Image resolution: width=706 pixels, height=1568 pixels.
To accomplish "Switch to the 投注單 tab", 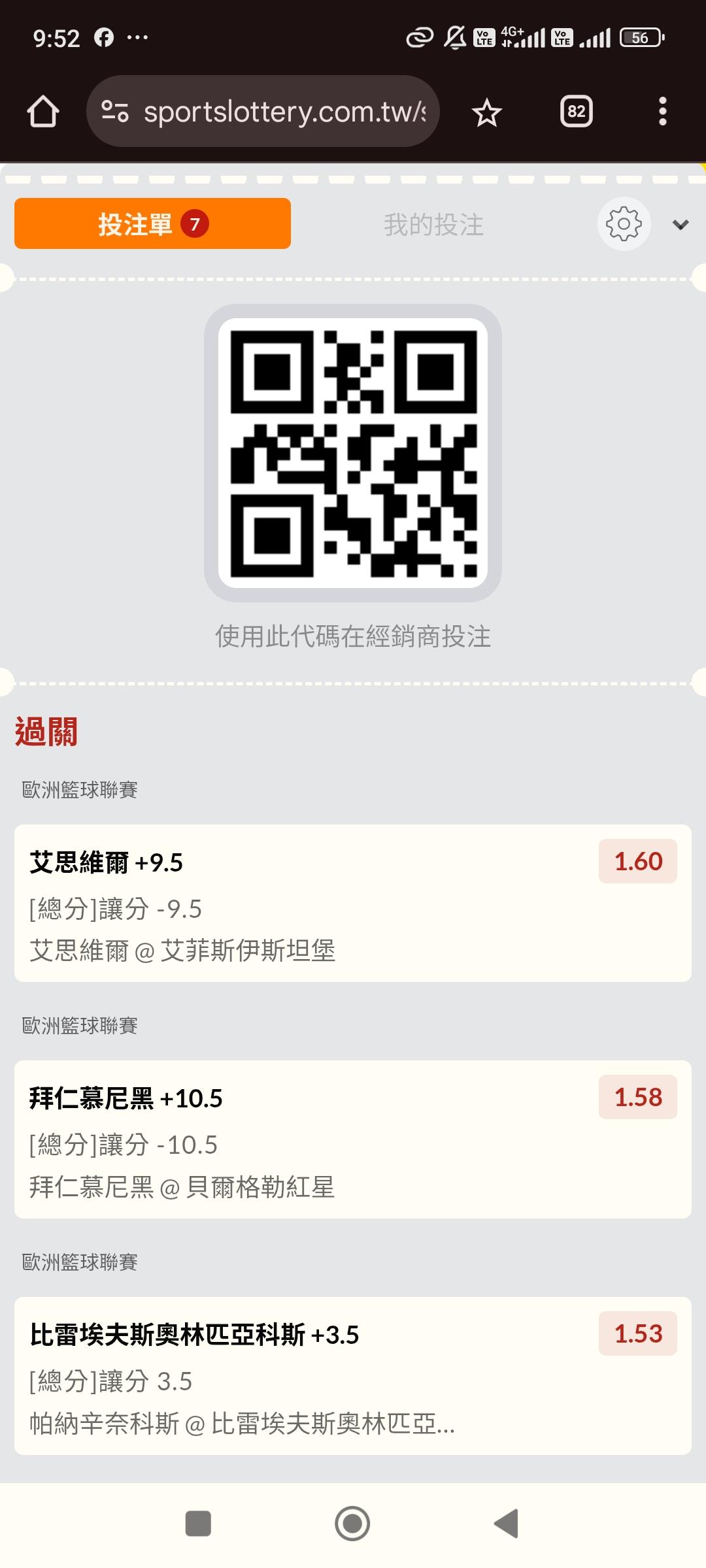I will 152,224.
